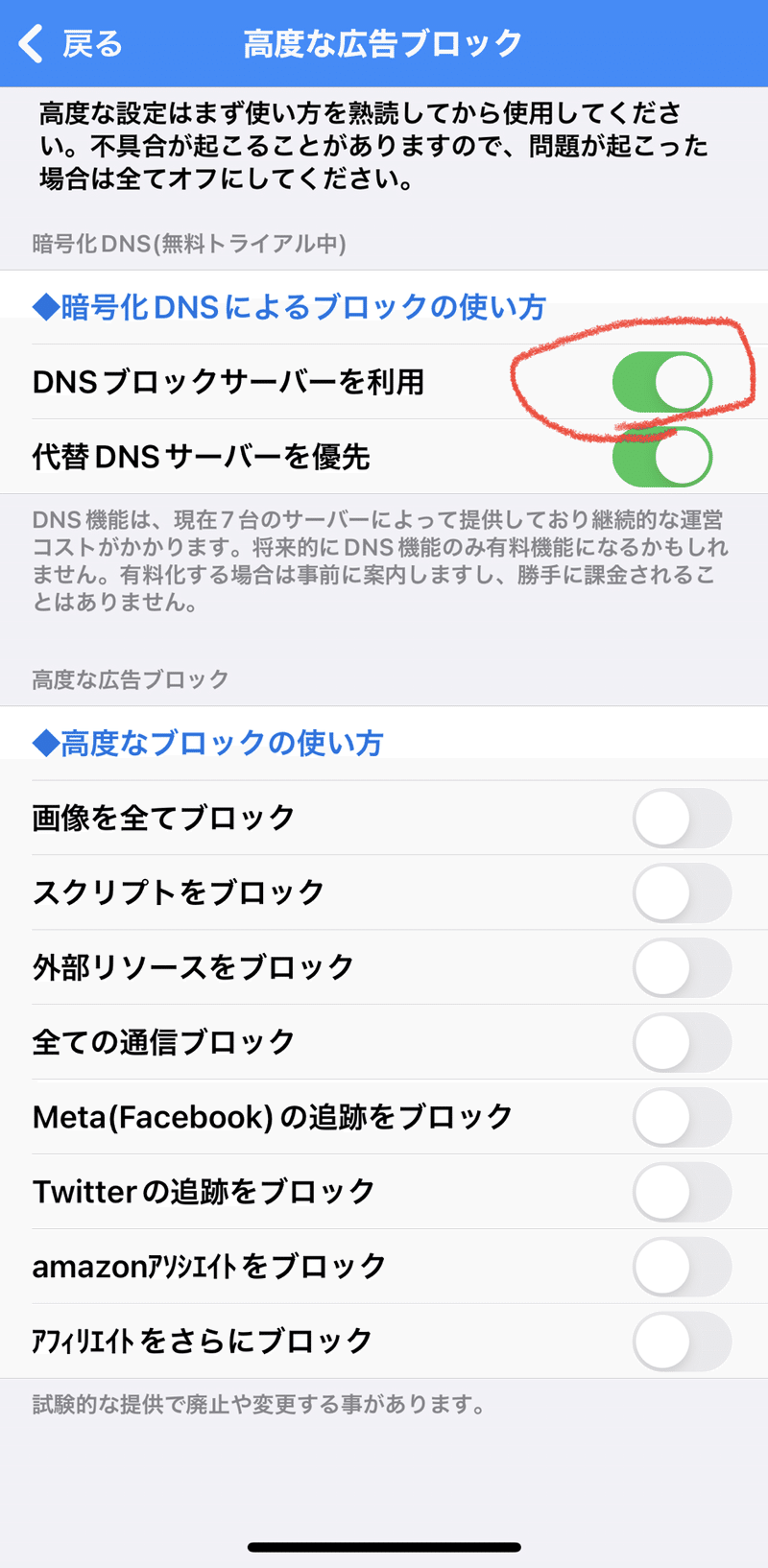
Task: Turn off DNSブロックサーバーを利用
Action: pos(662,382)
